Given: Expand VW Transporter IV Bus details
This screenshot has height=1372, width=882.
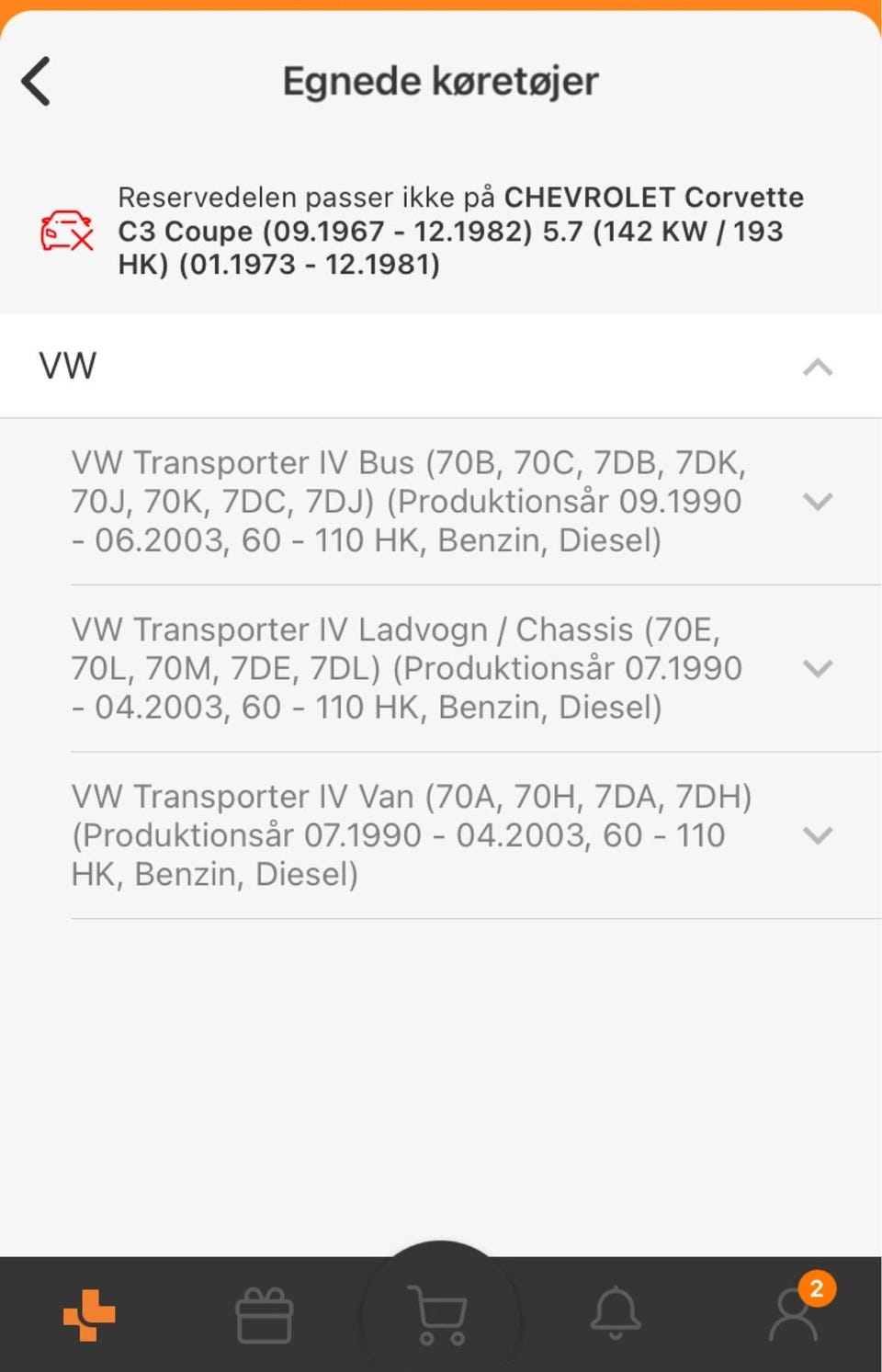Looking at the screenshot, I should pyautogui.click(x=817, y=502).
